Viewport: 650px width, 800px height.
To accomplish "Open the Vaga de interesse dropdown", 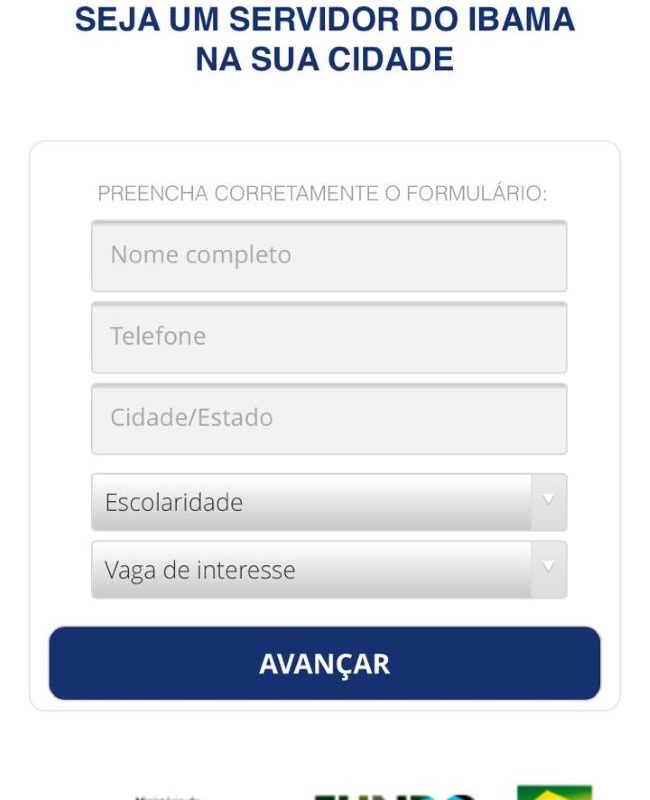I will pyautogui.click(x=329, y=570).
